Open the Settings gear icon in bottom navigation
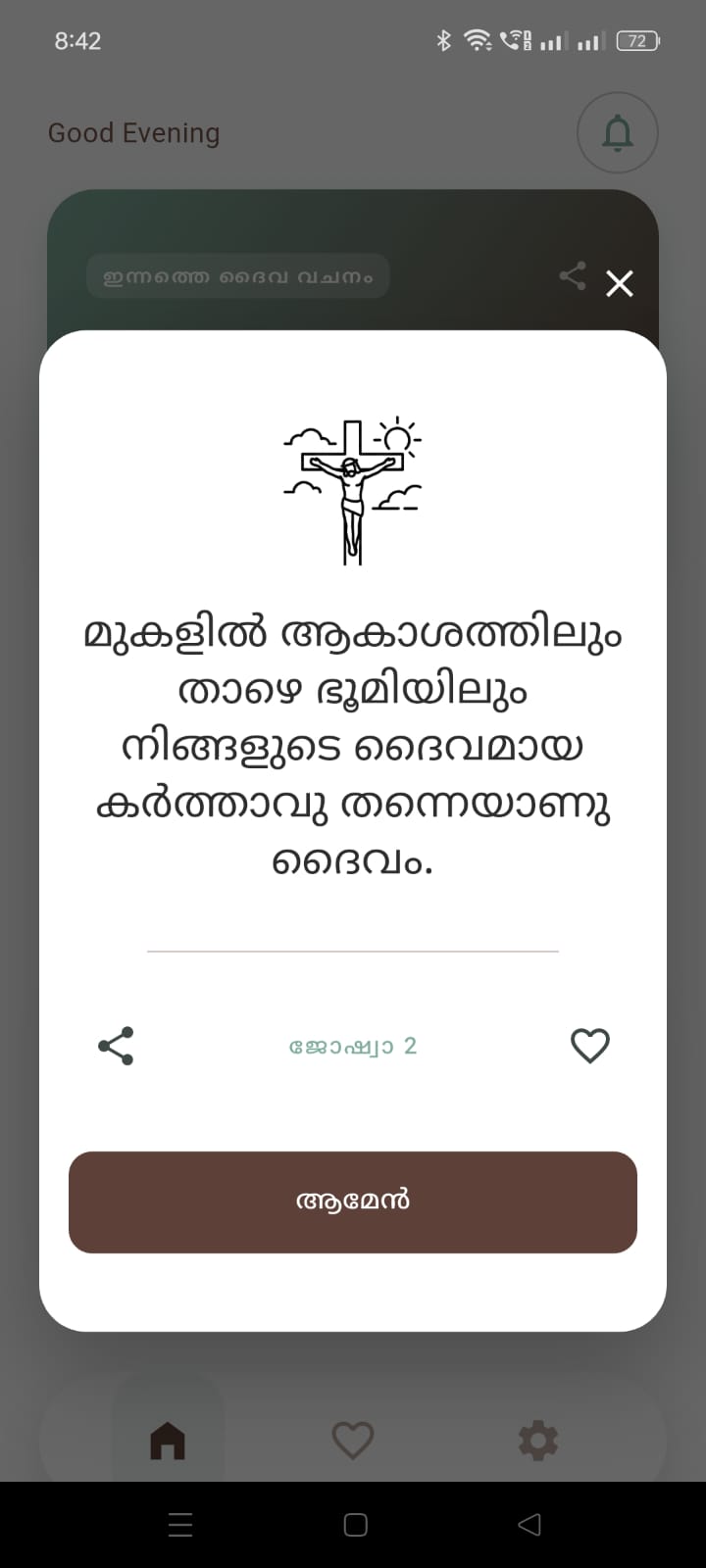 tap(535, 1439)
